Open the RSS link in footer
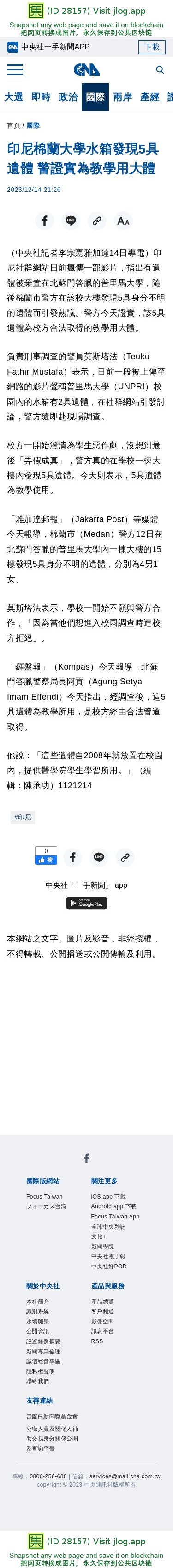The height and width of the screenshot is (1568, 173). [x=97, y=1341]
